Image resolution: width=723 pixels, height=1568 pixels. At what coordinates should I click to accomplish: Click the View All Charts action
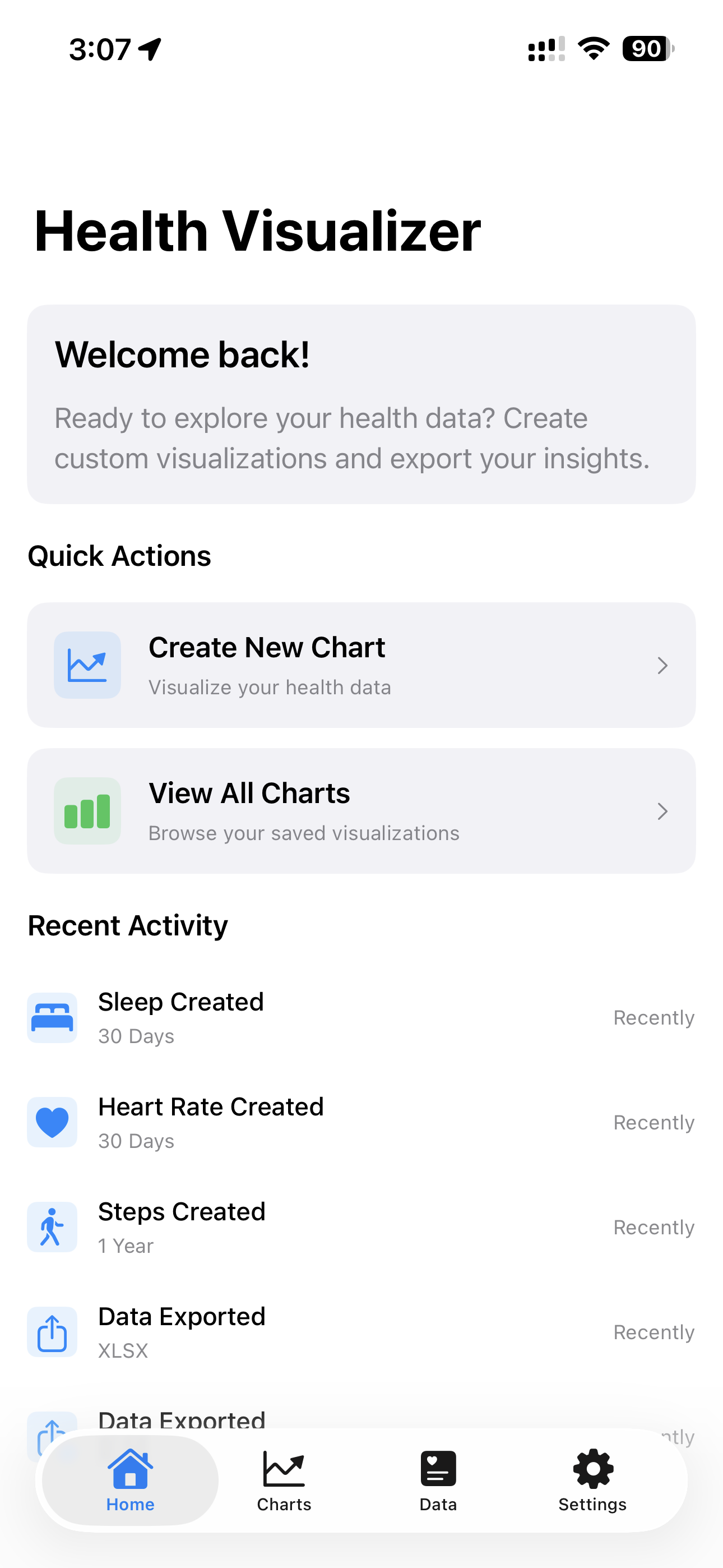361,811
